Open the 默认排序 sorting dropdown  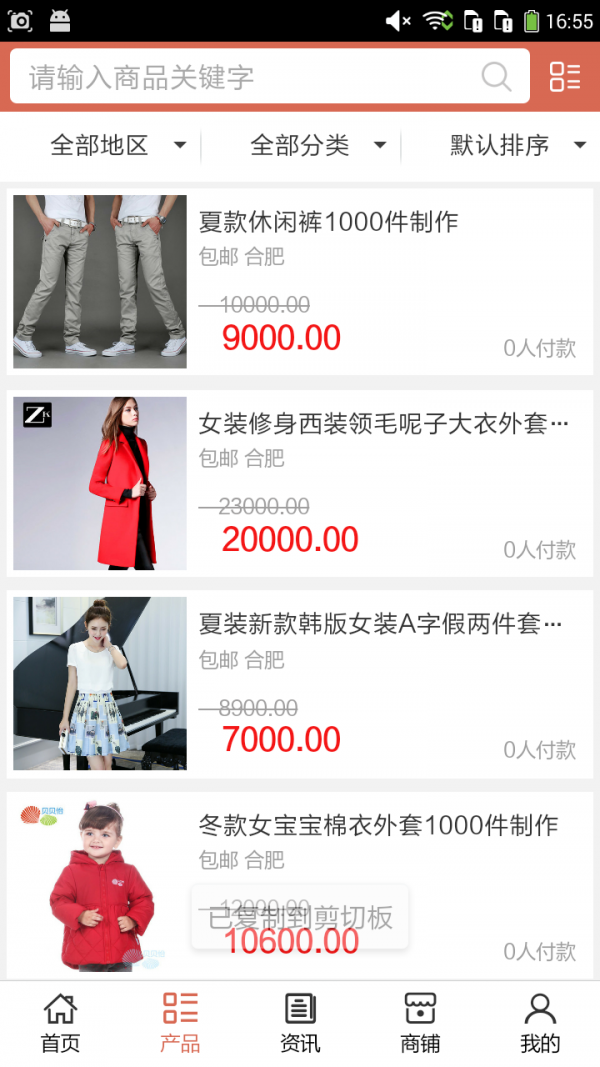(x=517, y=146)
